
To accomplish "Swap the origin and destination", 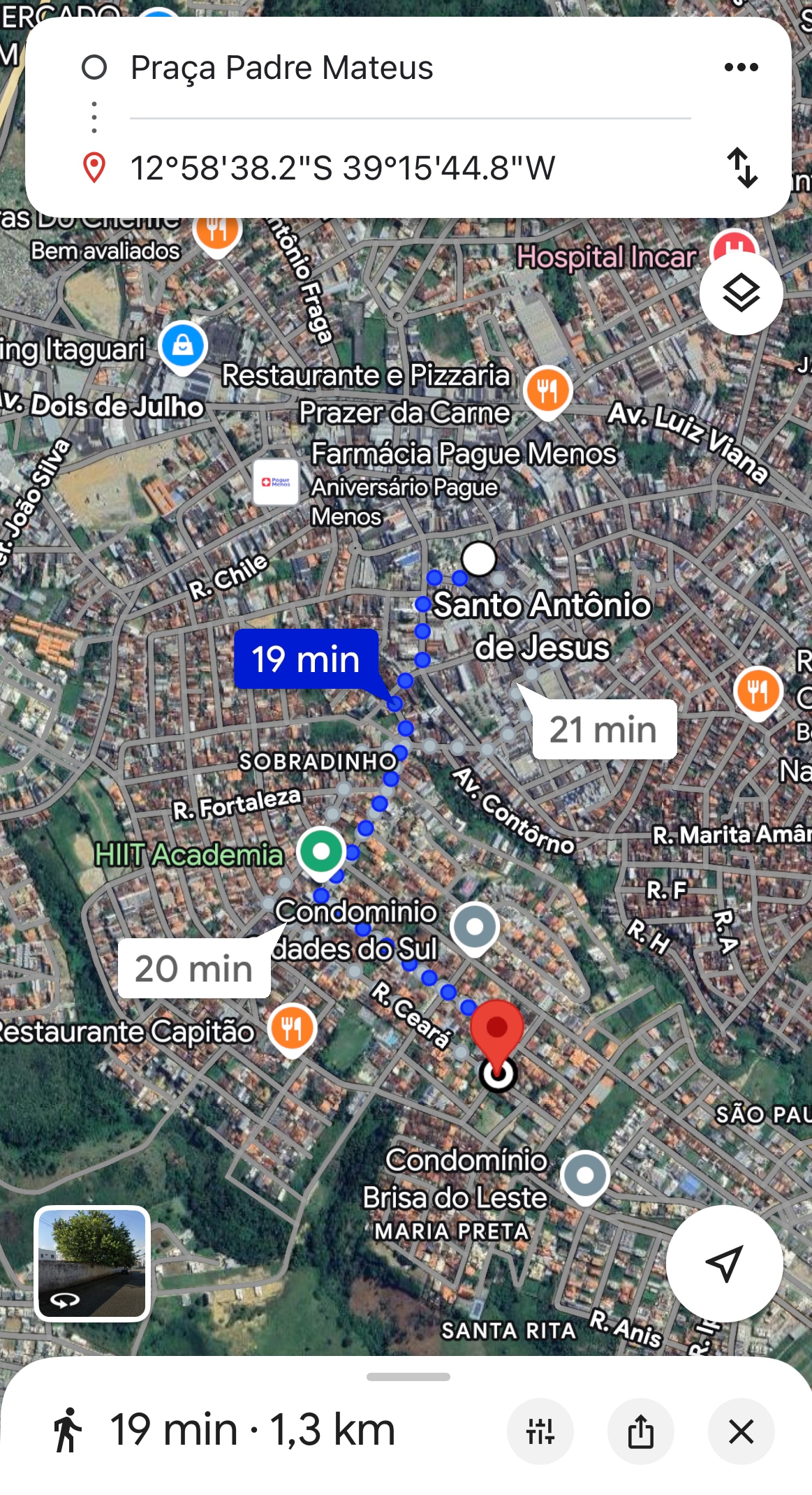I will click(x=741, y=168).
